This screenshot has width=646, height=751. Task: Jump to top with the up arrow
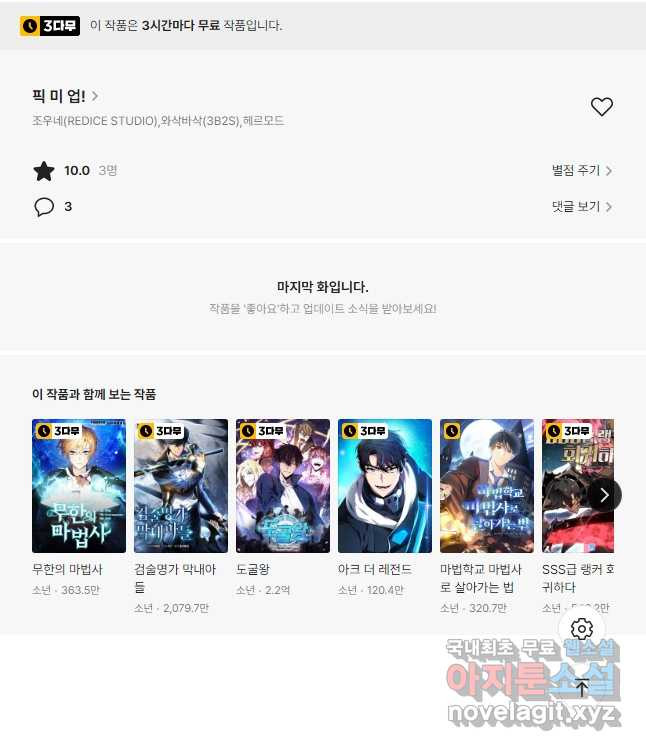tap(582, 687)
